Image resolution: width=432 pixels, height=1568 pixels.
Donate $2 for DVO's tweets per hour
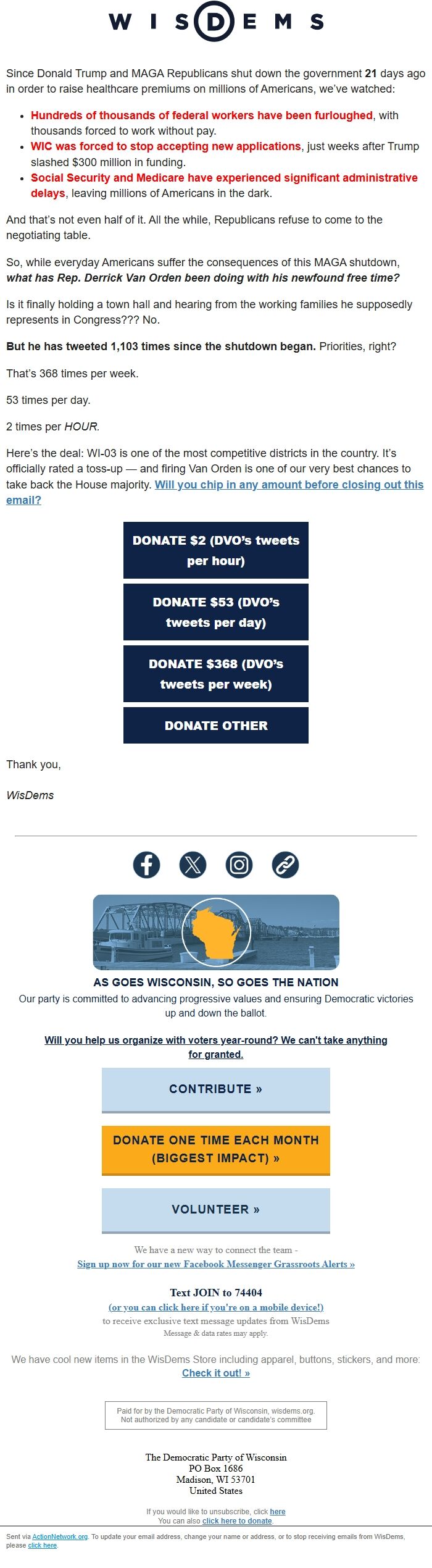(x=216, y=550)
